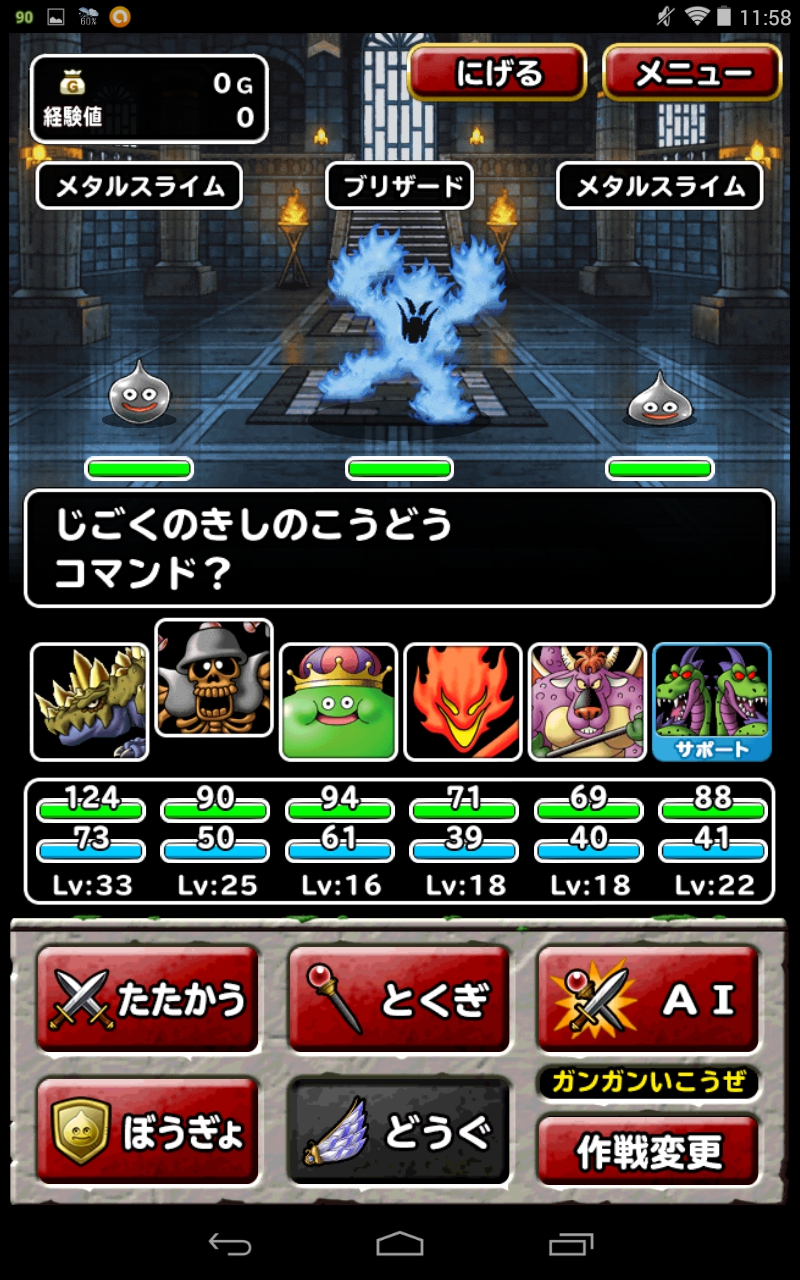Choose たたかう to attack

point(148,998)
